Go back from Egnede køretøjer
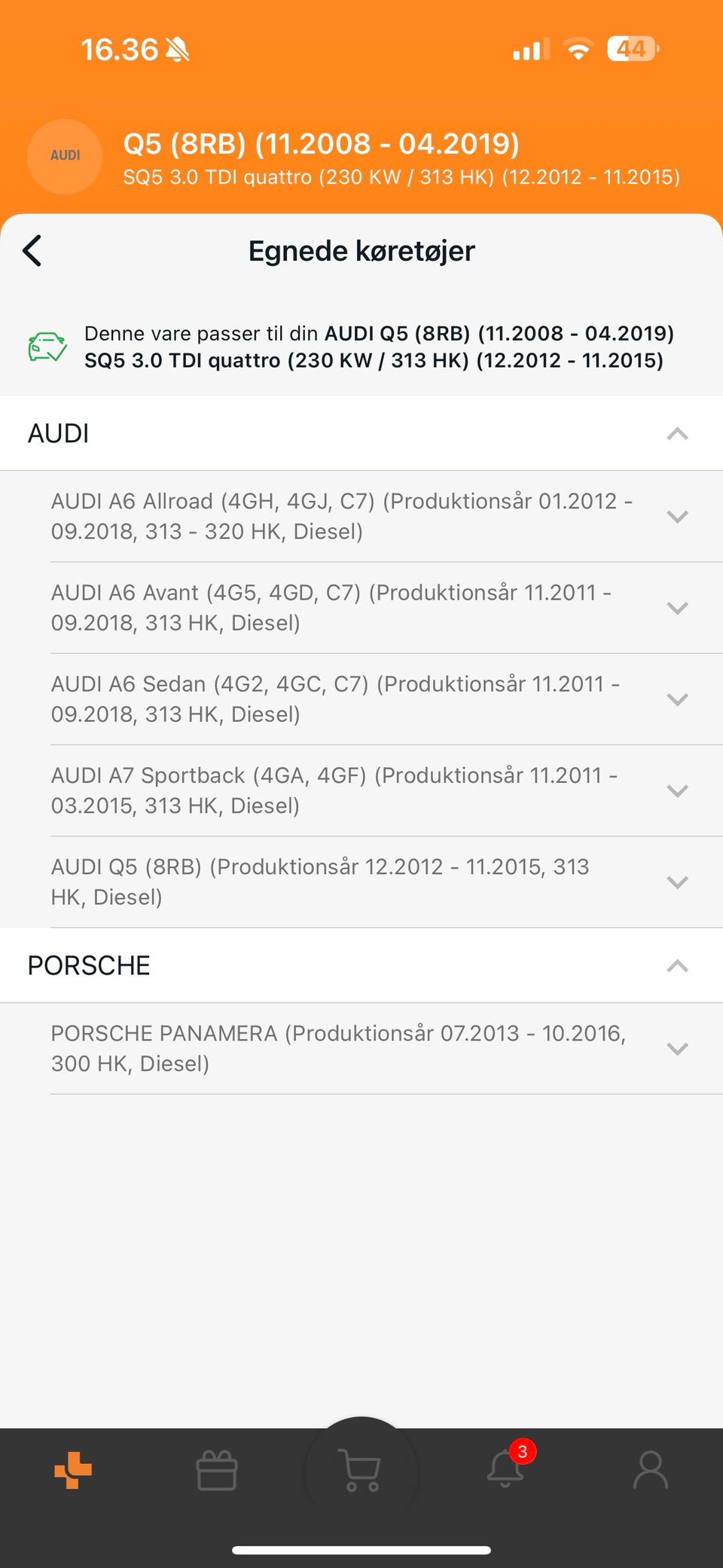The width and height of the screenshot is (723, 1568). click(x=32, y=251)
